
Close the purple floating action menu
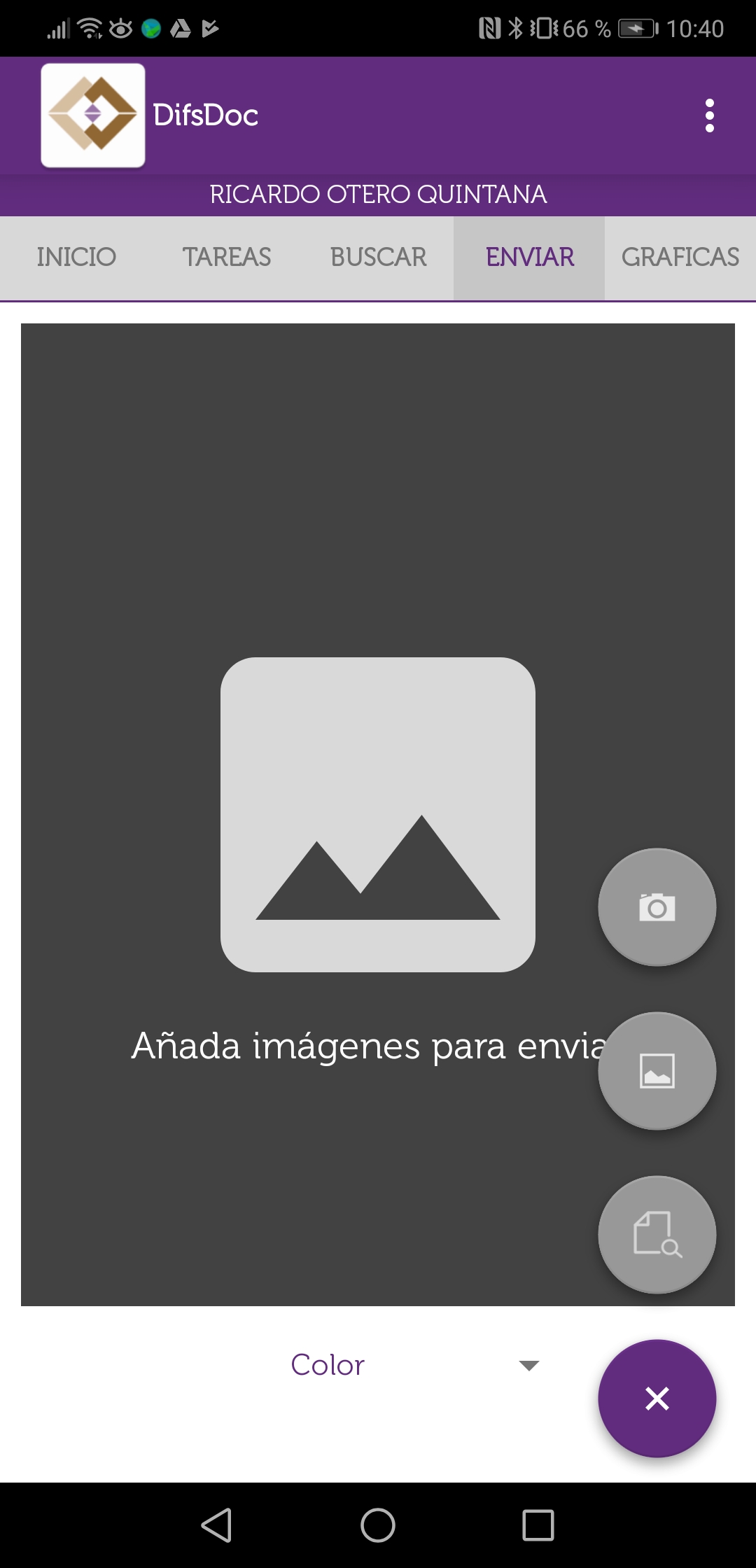tap(657, 1399)
